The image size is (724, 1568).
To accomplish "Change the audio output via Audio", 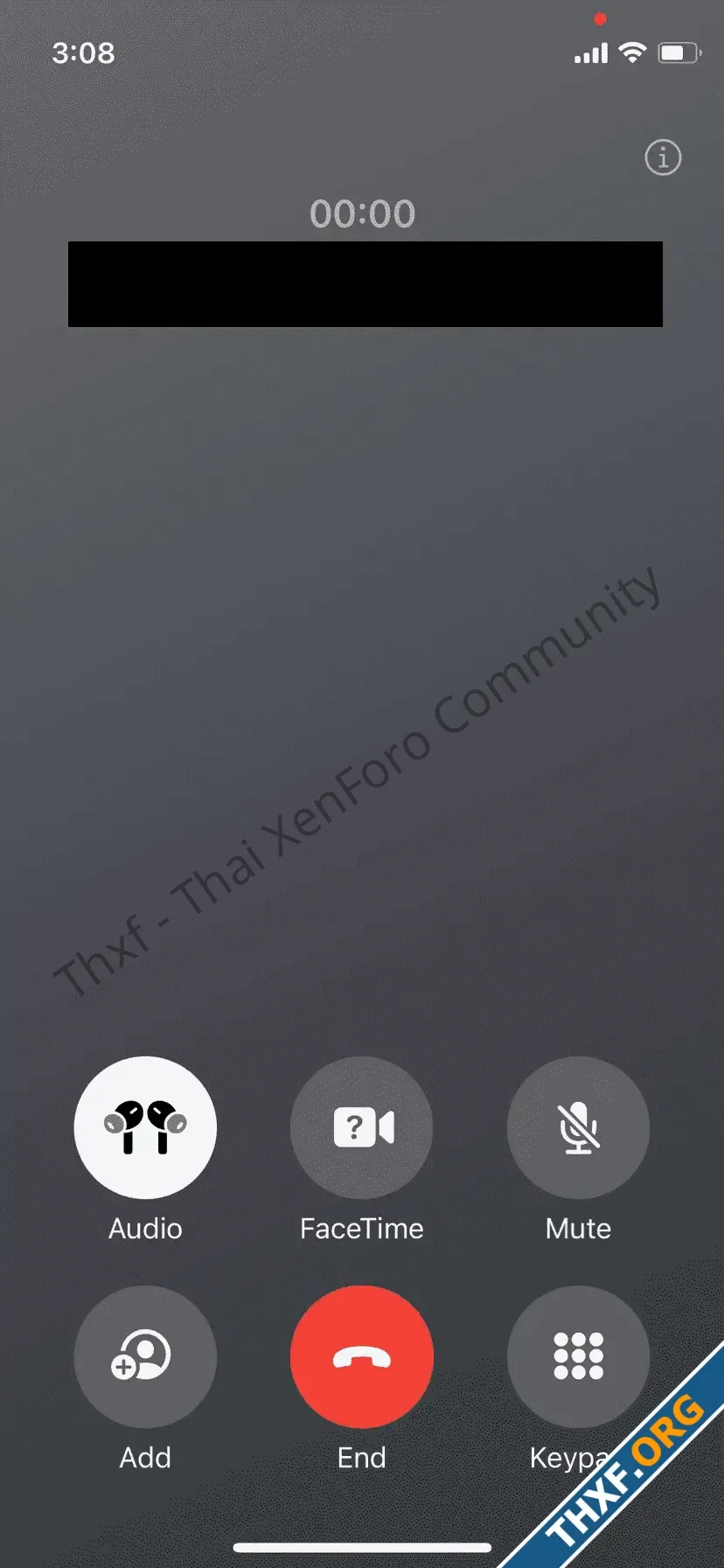I will point(145,1127).
